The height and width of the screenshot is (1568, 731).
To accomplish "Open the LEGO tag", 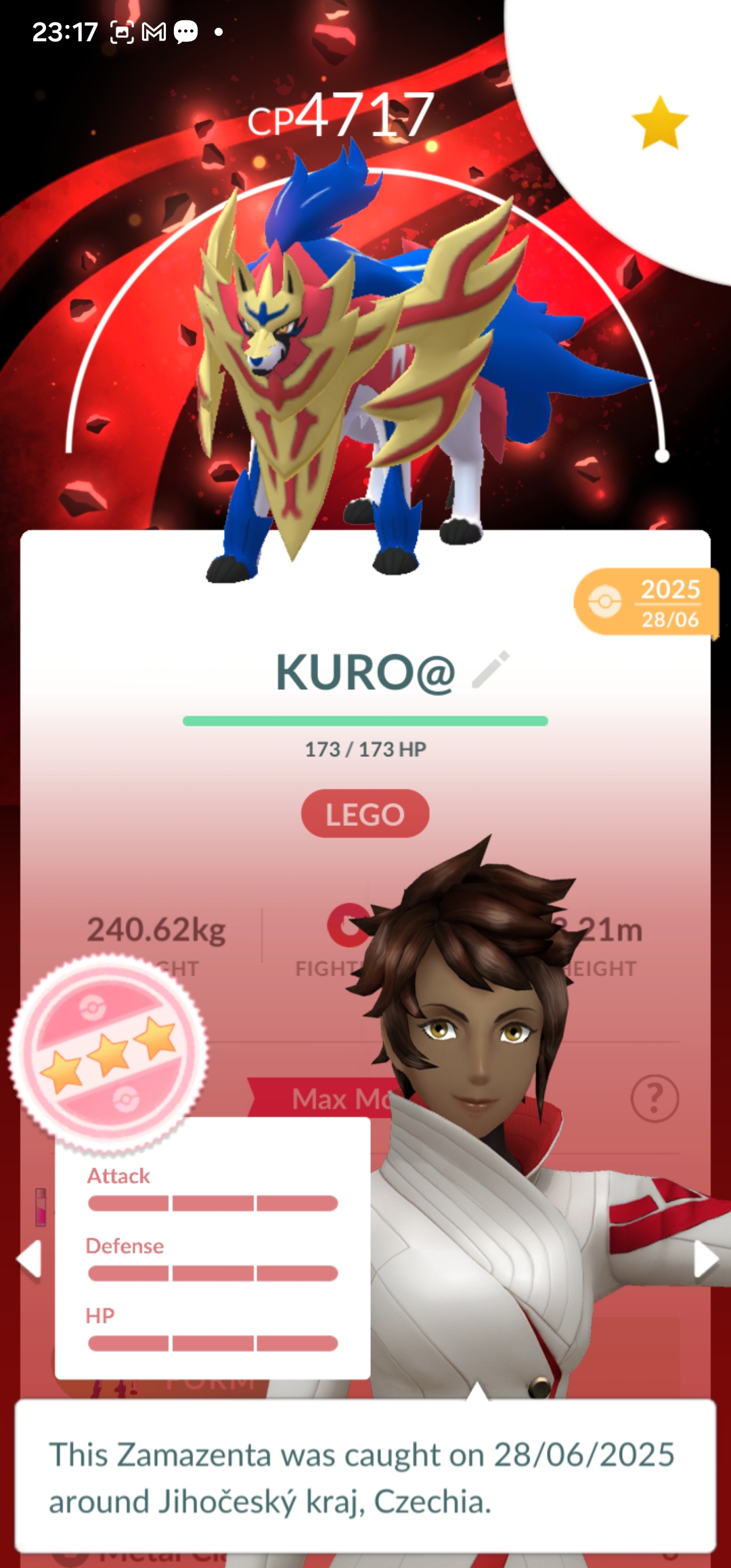I will click(365, 814).
